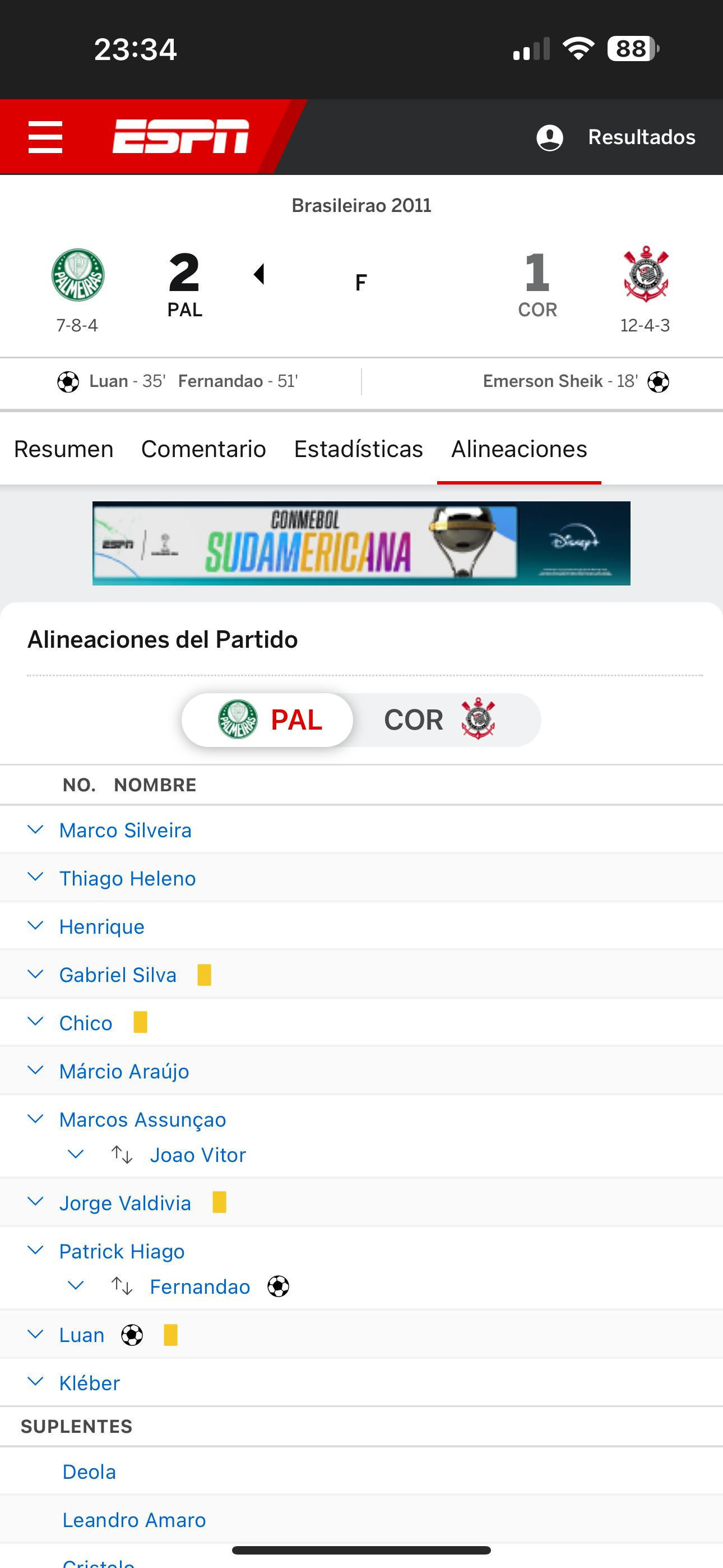The image size is (723, 1568).
Task: Open Joao Vitor's player page
Action: pos(198,1155)
